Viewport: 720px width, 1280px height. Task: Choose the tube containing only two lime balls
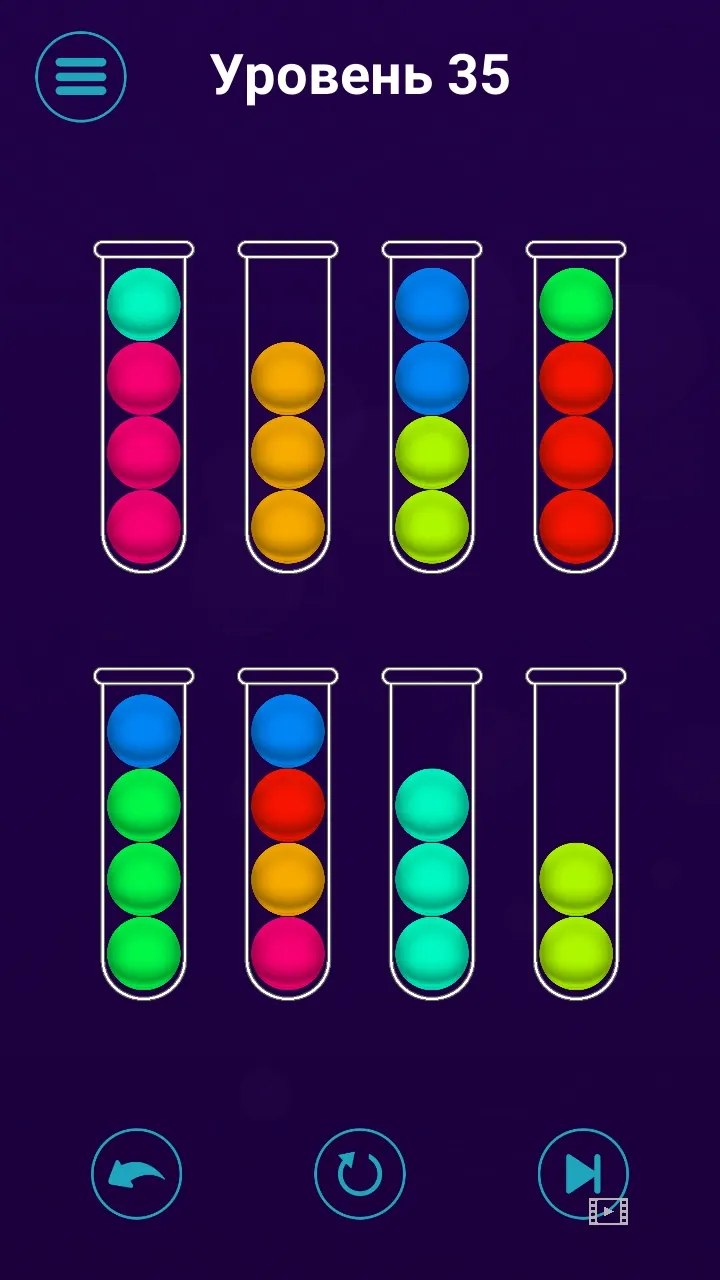tap(576, 835)
